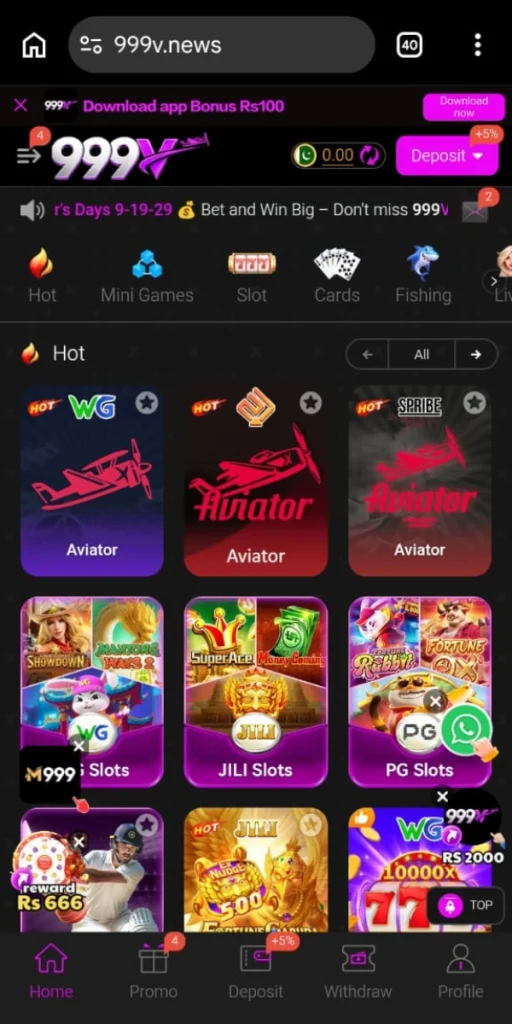Favorite the WG Aviator game star
This screenshot has width=512, height=1024.
[147, 403]
